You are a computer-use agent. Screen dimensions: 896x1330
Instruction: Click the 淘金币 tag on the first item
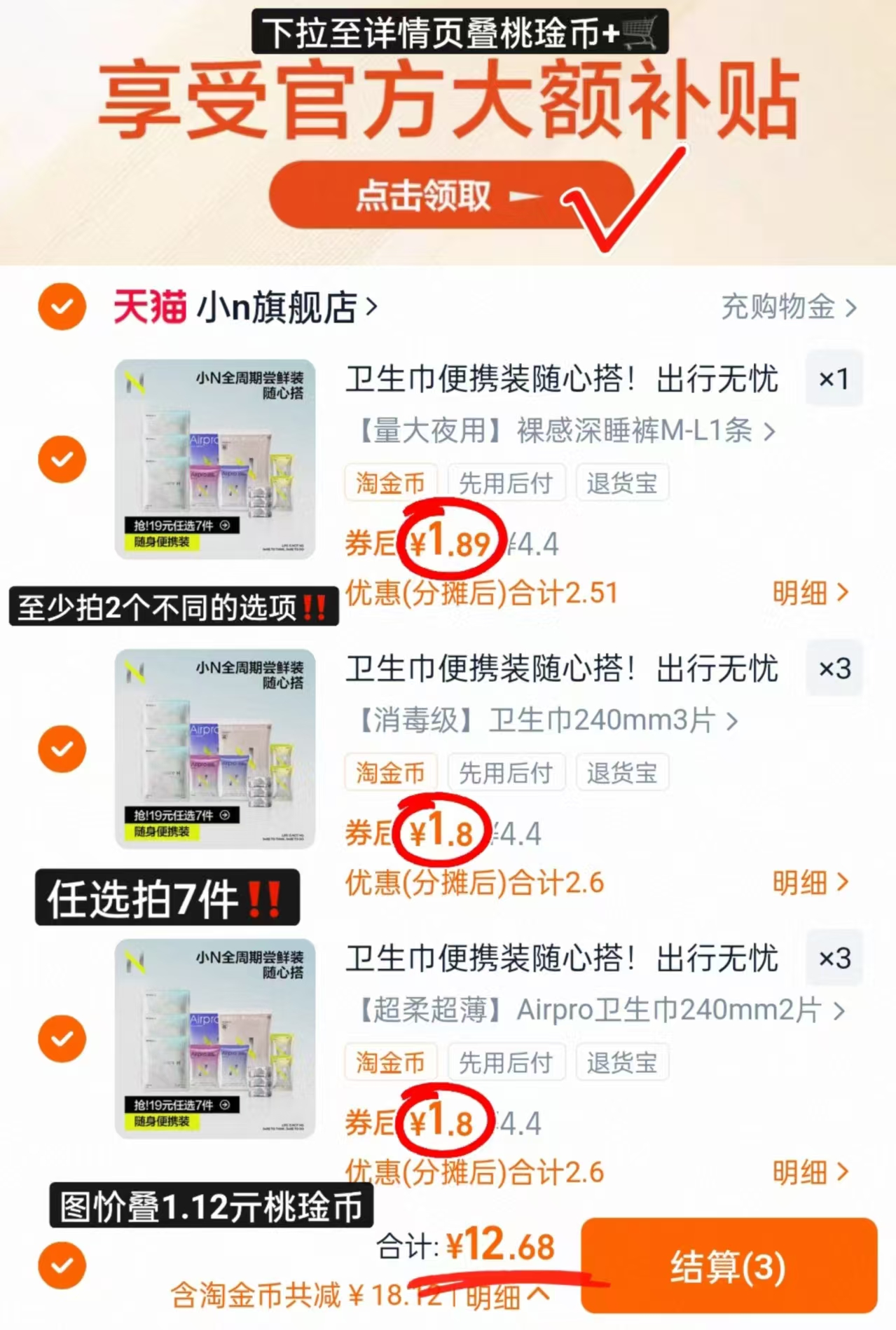click(x=390, y=482)
